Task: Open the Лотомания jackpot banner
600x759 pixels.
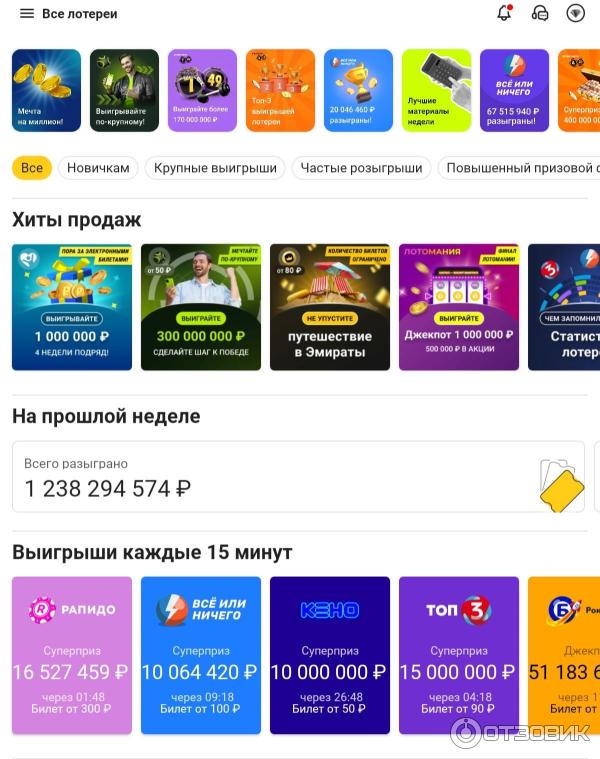Action: (x=459, y=307)
